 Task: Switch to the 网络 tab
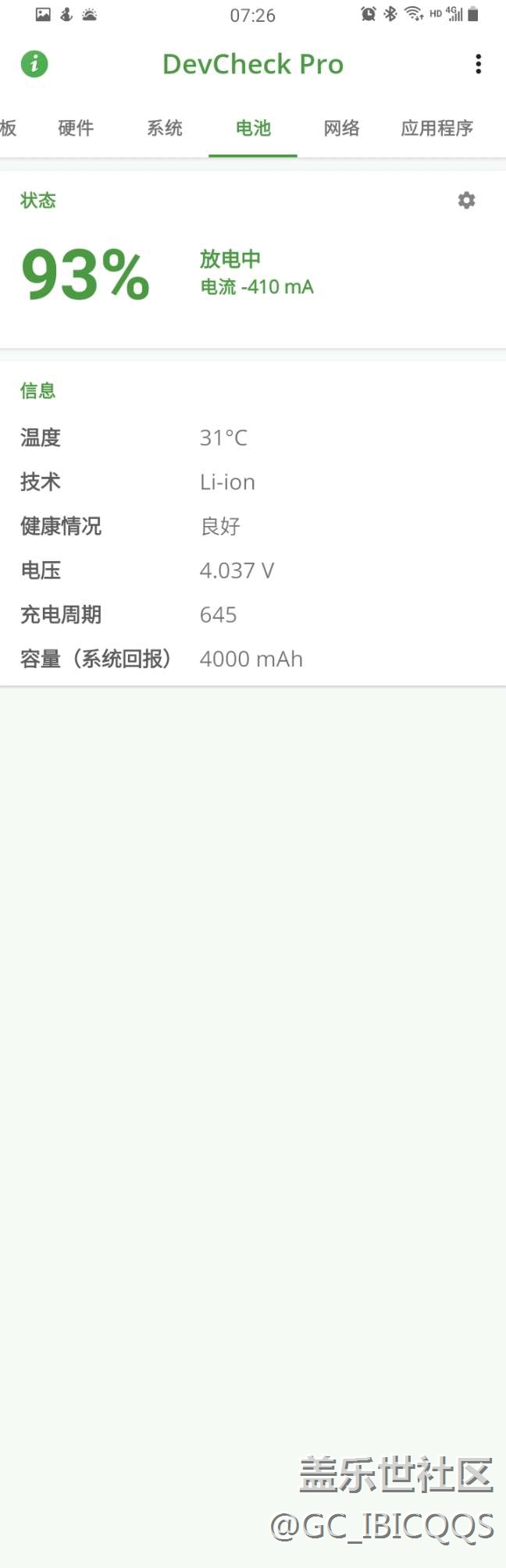click(342, 128)
